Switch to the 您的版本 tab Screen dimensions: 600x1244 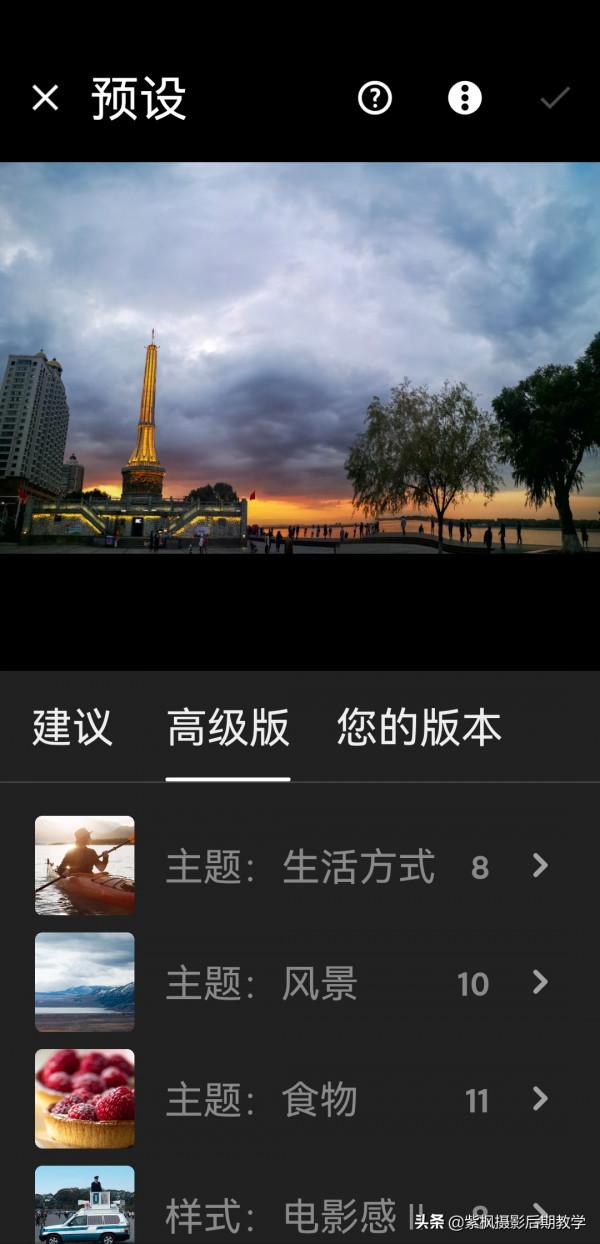tap(419, 727)
